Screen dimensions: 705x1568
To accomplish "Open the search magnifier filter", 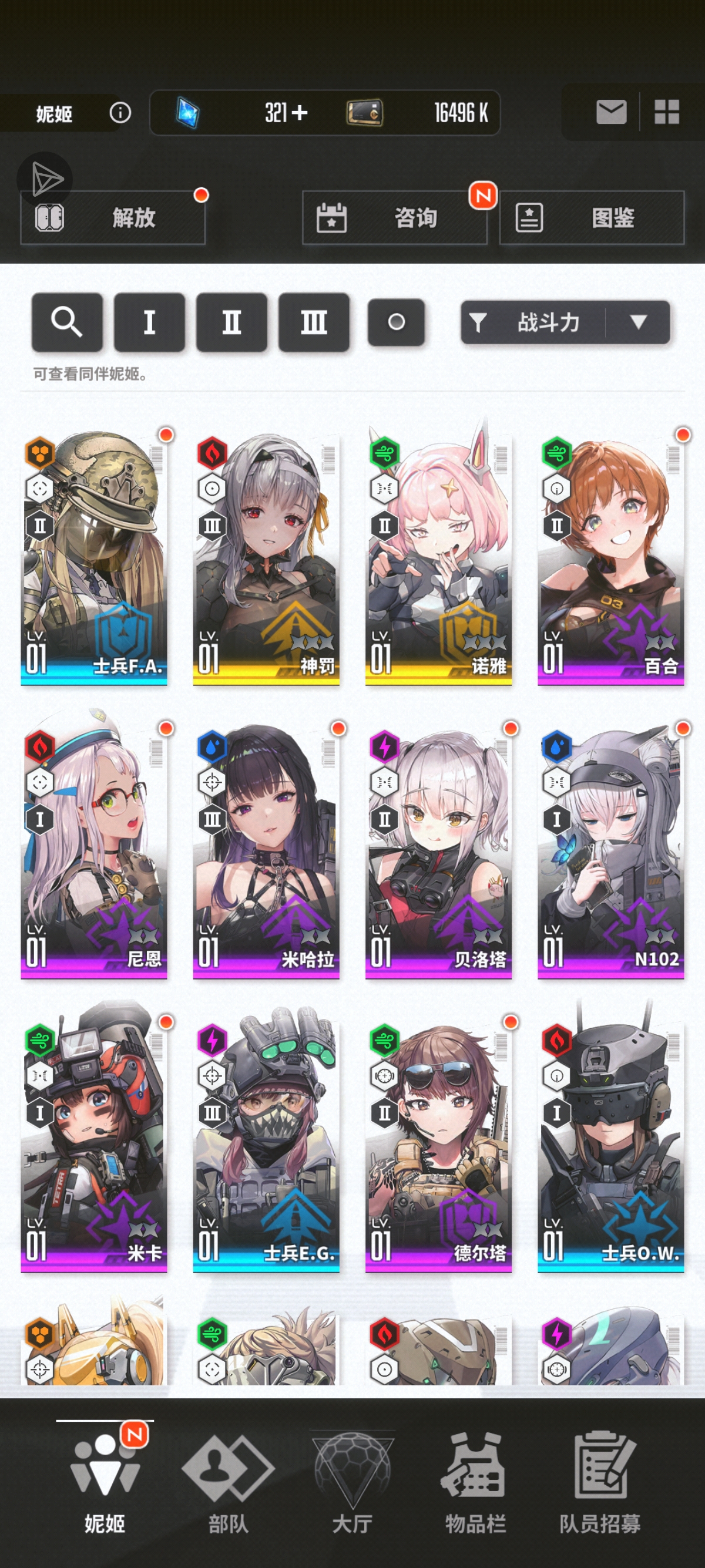I will (x=67, y=322).
